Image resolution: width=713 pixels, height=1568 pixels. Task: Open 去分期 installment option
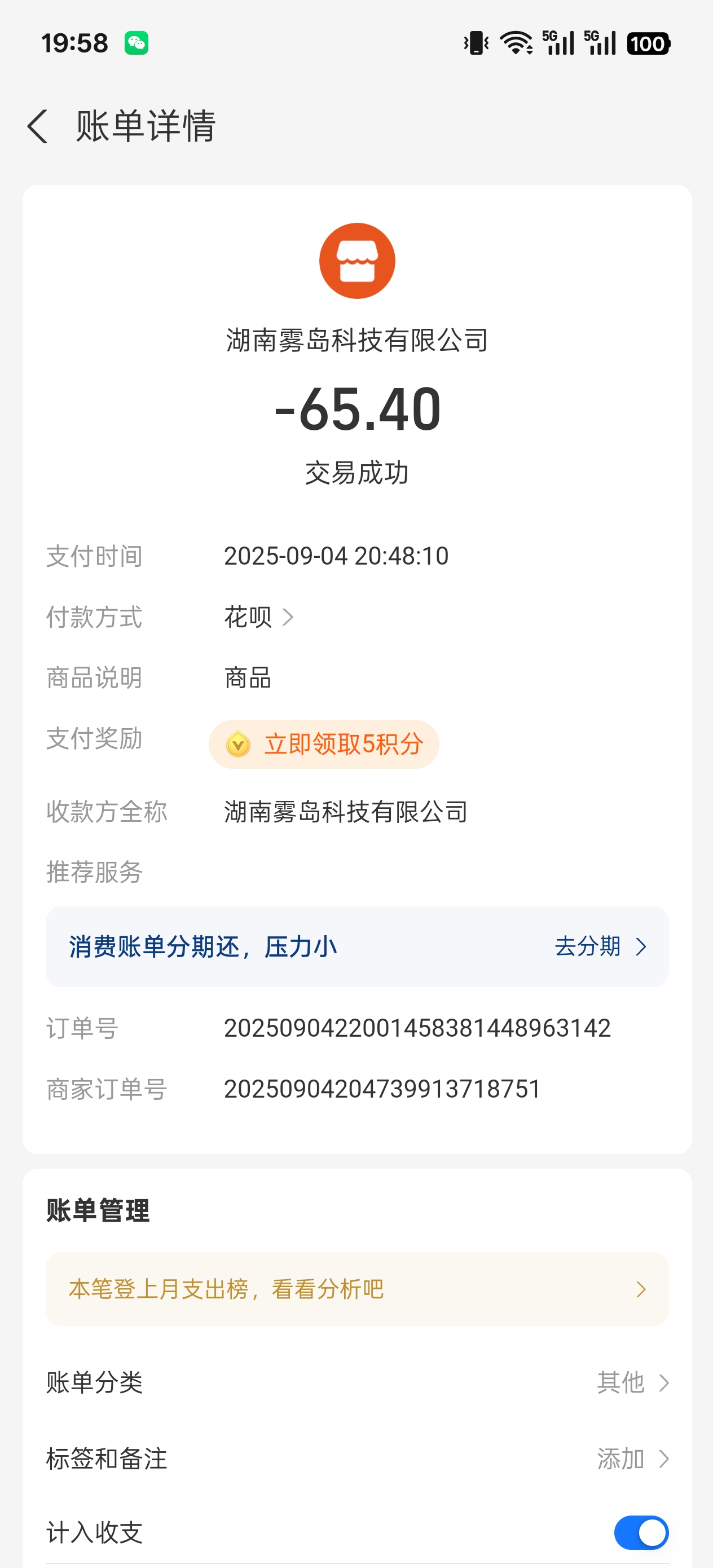click(x=599, y=946)
